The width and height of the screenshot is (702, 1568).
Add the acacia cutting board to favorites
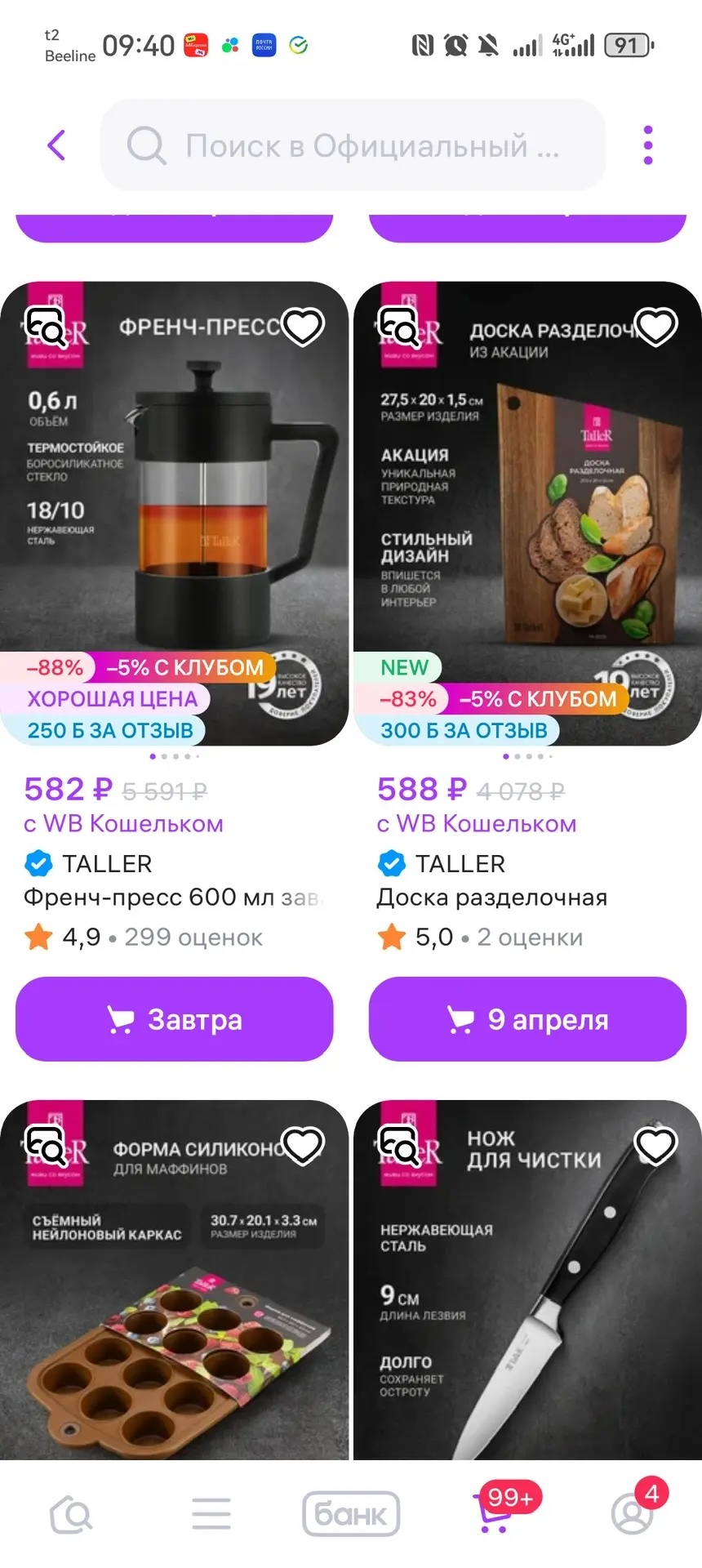(x=656, y=327)
